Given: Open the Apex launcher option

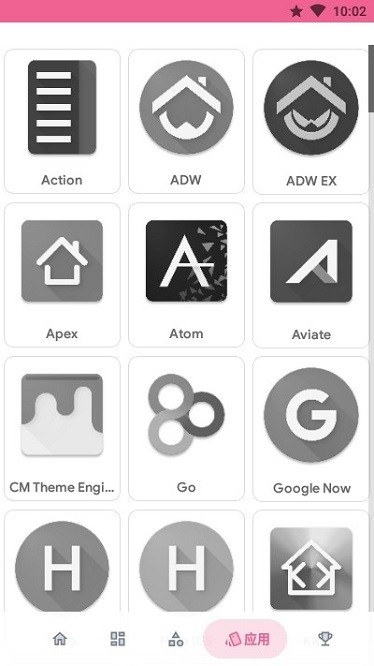Looking at the screenshot, I should coord(62,275).
